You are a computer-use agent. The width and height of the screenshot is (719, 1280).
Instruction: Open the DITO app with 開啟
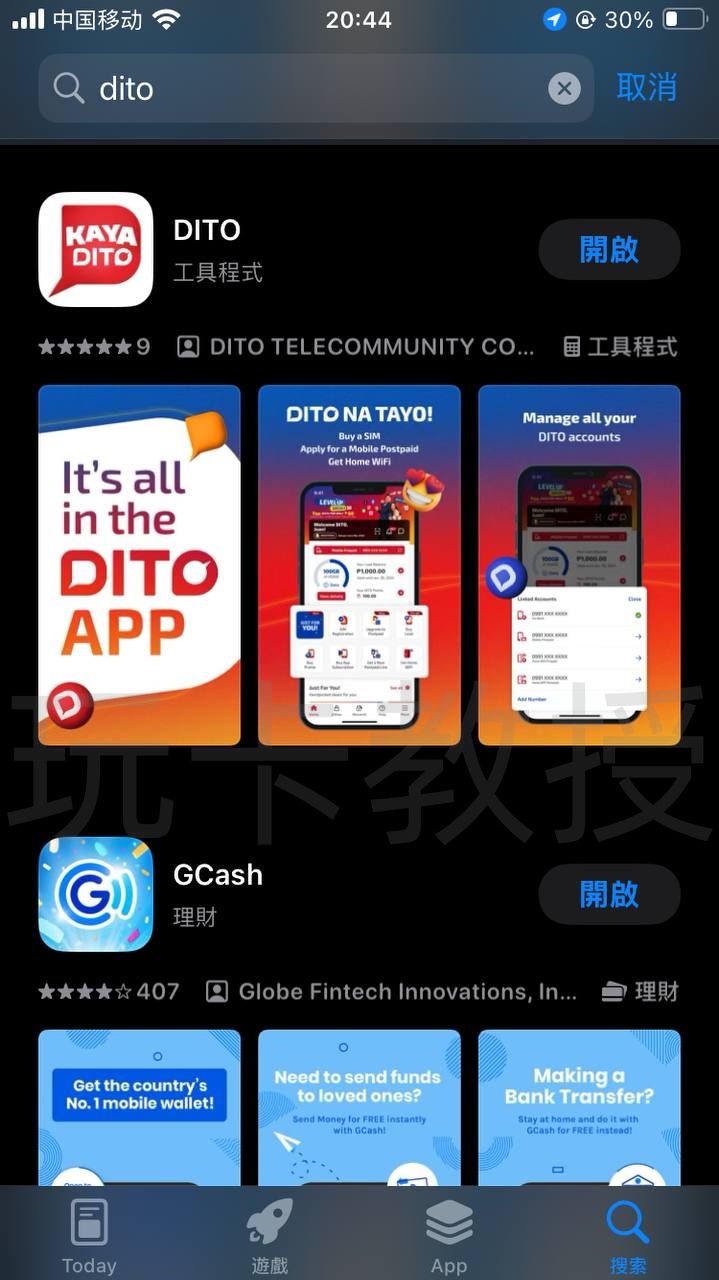[x=609, y=249]
